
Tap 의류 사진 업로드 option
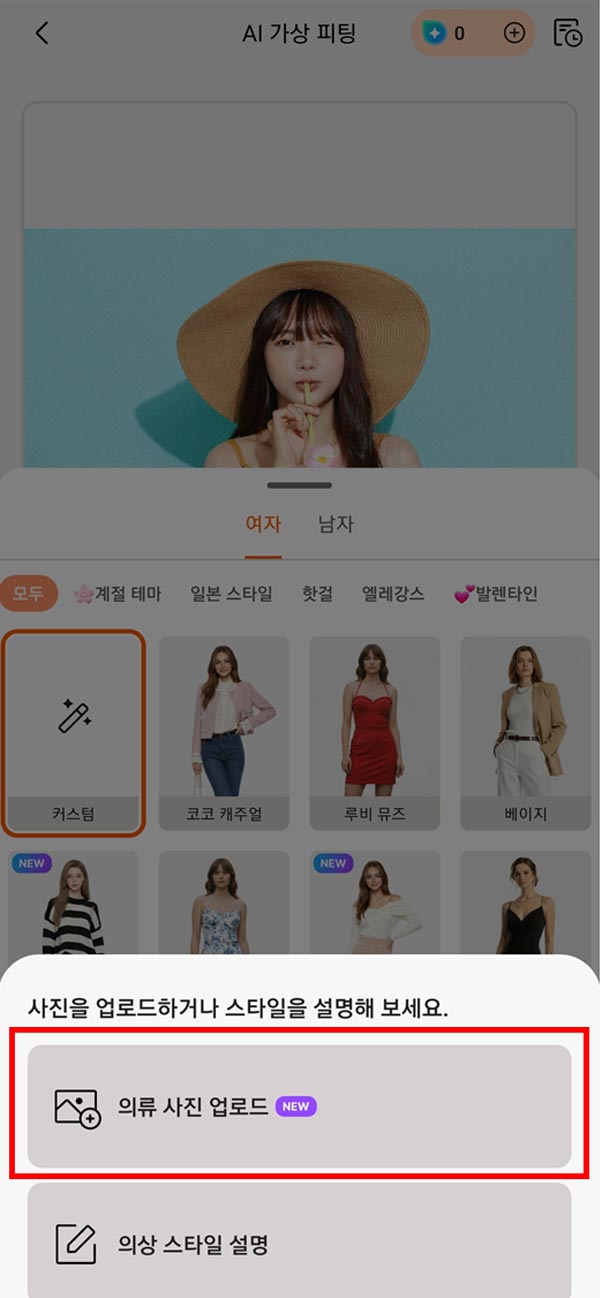(299, 1107)
